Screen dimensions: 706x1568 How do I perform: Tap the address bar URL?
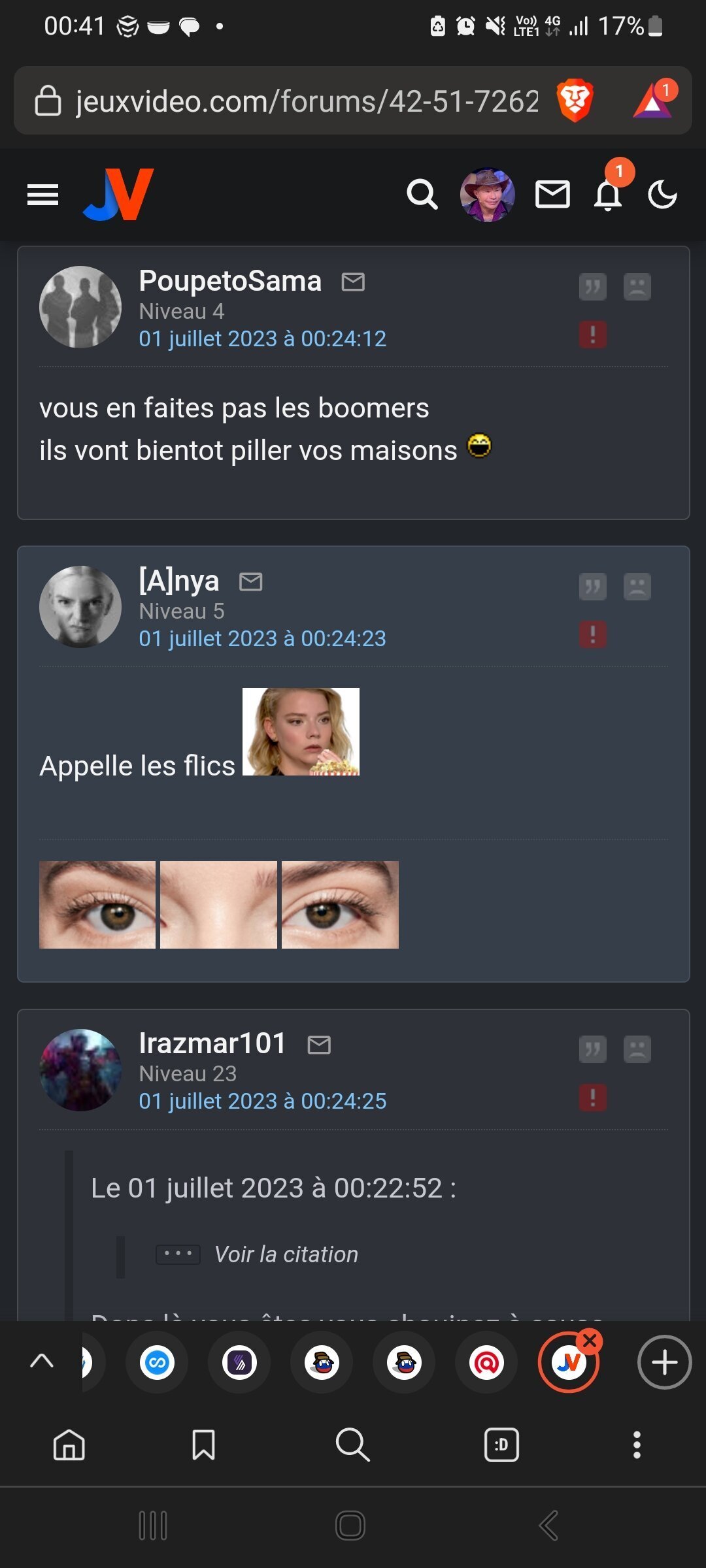coord(306,101)
